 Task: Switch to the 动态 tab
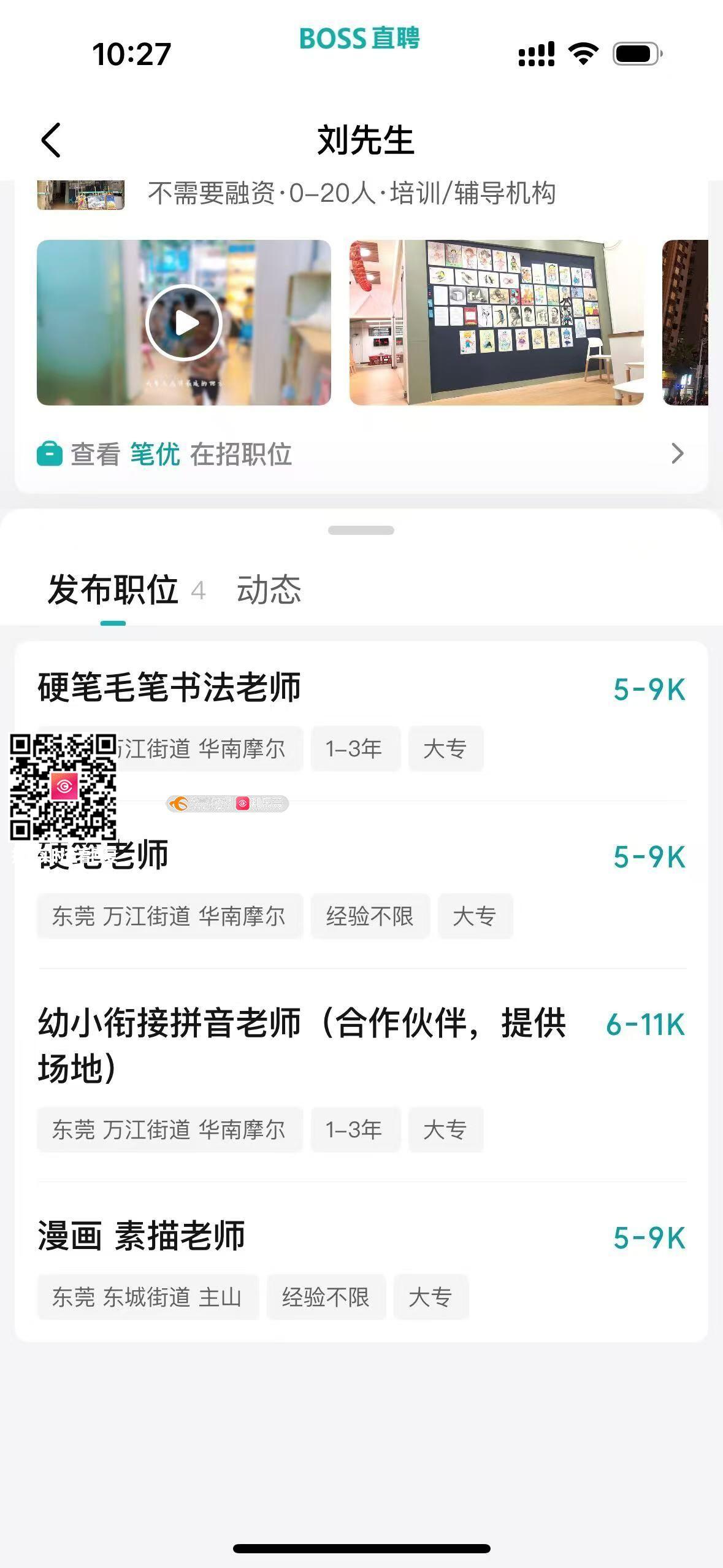(x=269, y=590)
